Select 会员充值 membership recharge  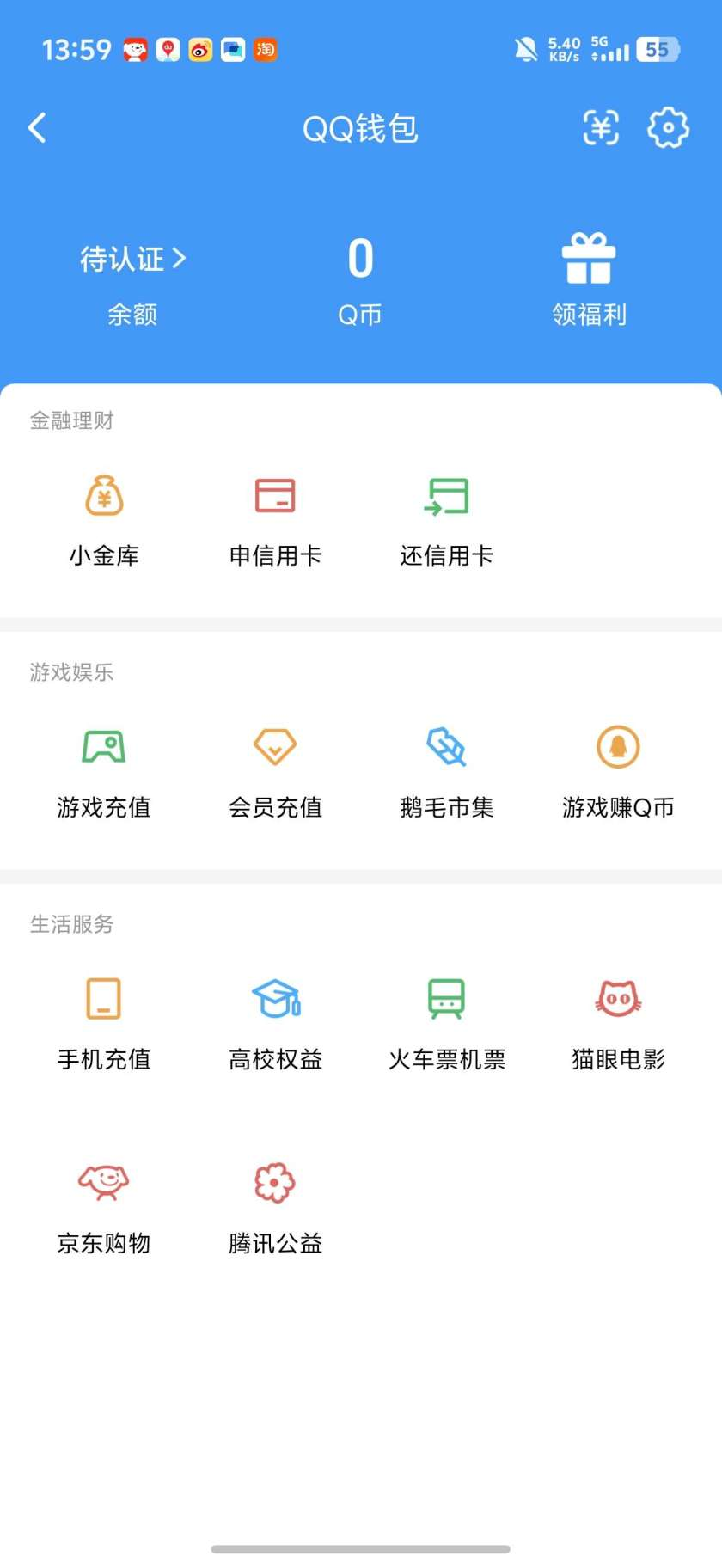(x=274, y=768)
